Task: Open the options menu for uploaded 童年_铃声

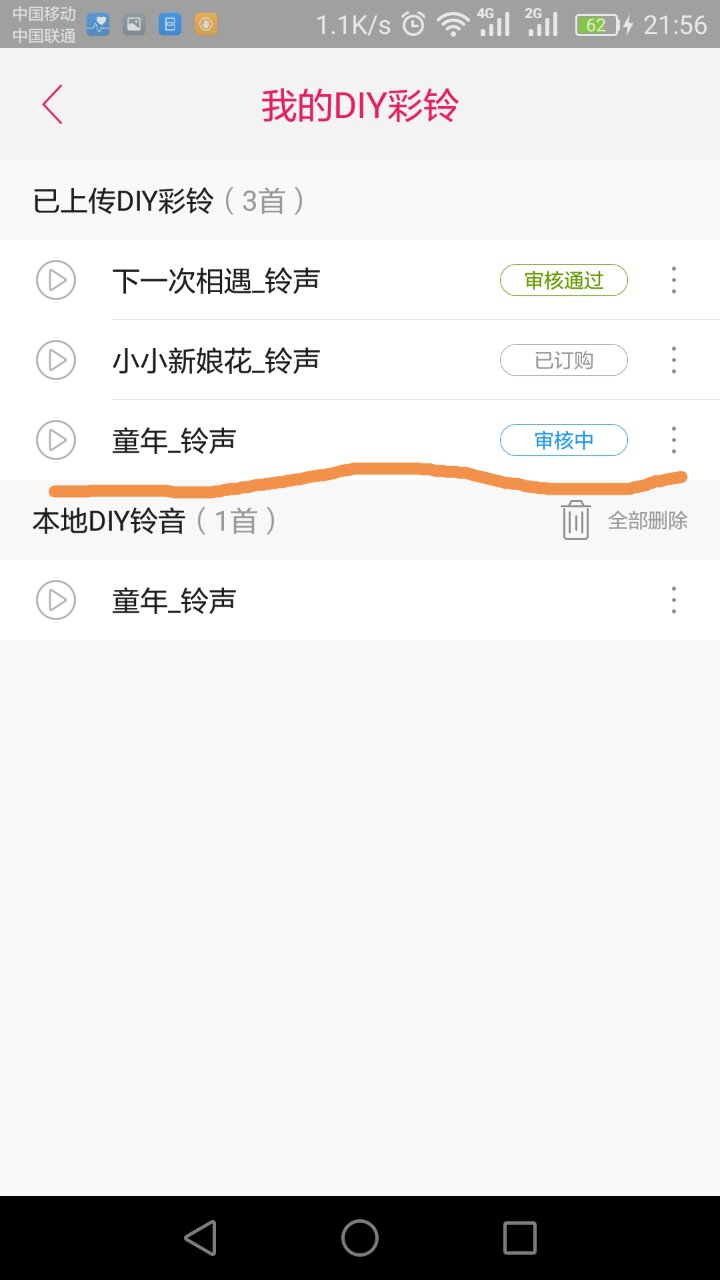Action: pyautogui.click(x=674, y=440)
